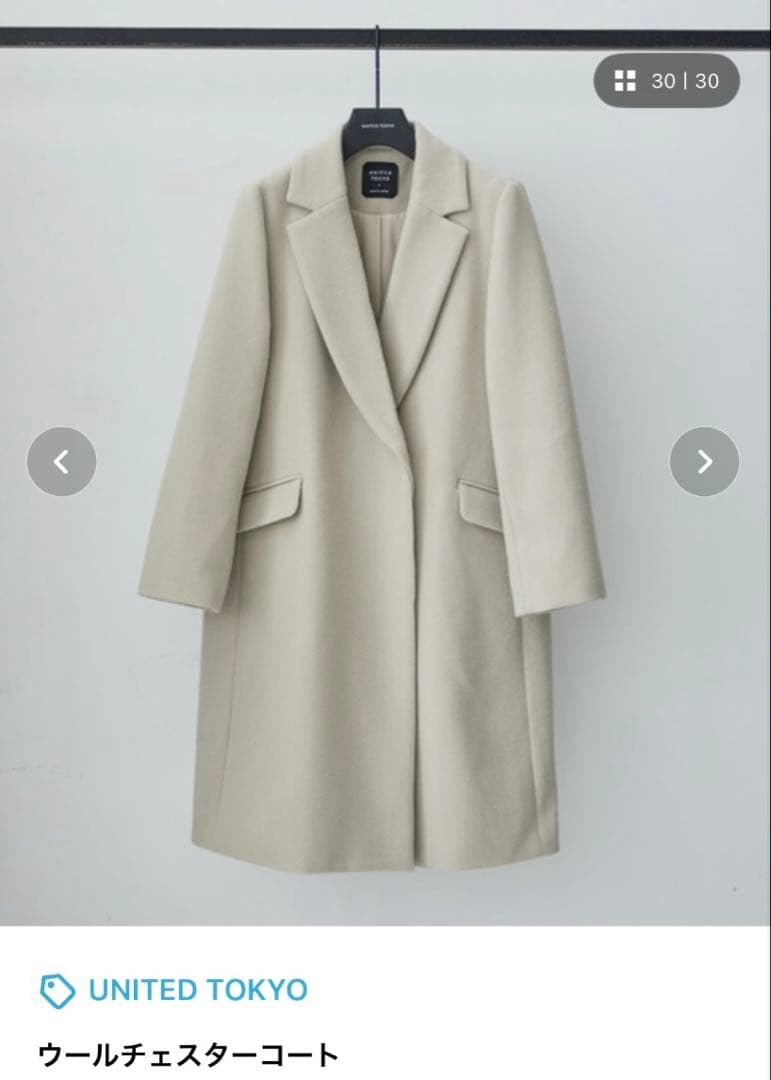Open the image grid view showing 30 | 30
771x1080 pixels.
coord(667,81)
